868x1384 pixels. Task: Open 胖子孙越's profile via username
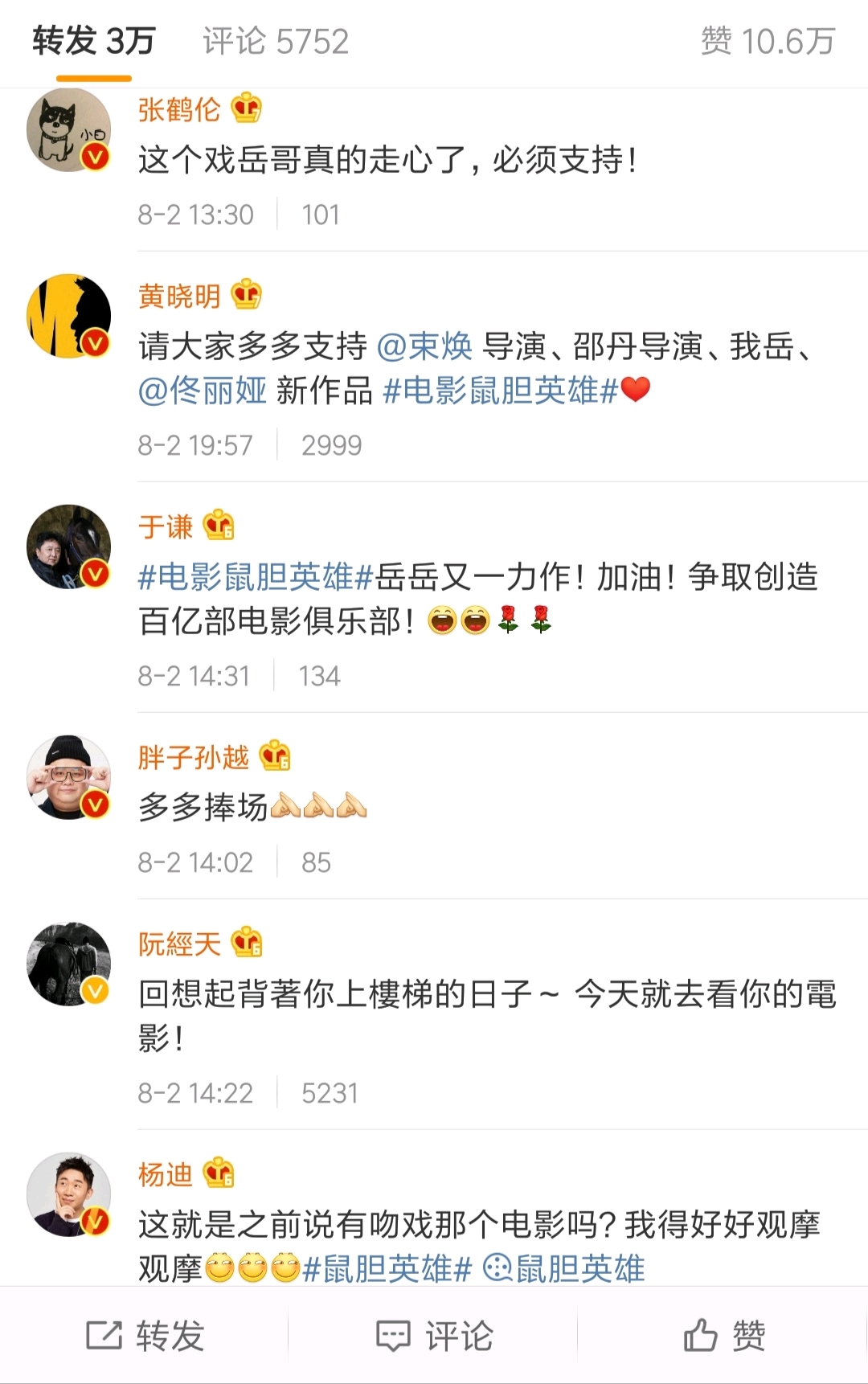click(194, 757)
